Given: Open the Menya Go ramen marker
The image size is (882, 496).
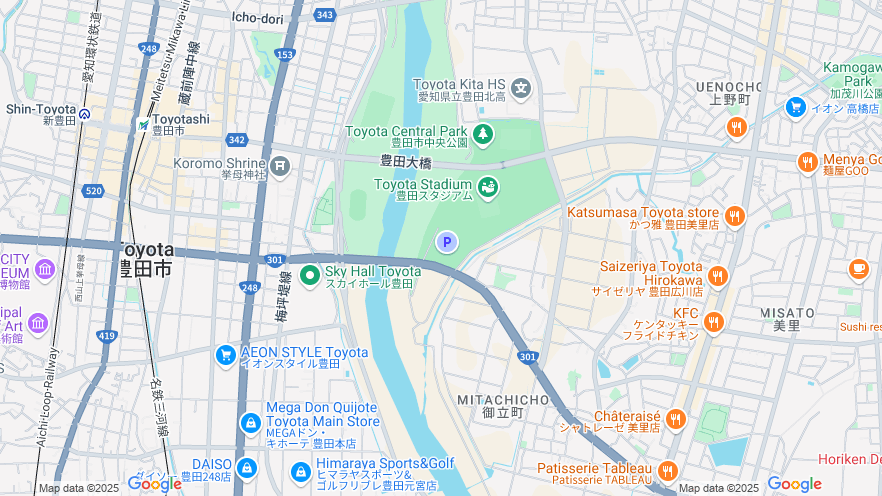Looking at the screenshot, I should click(807, 162).
